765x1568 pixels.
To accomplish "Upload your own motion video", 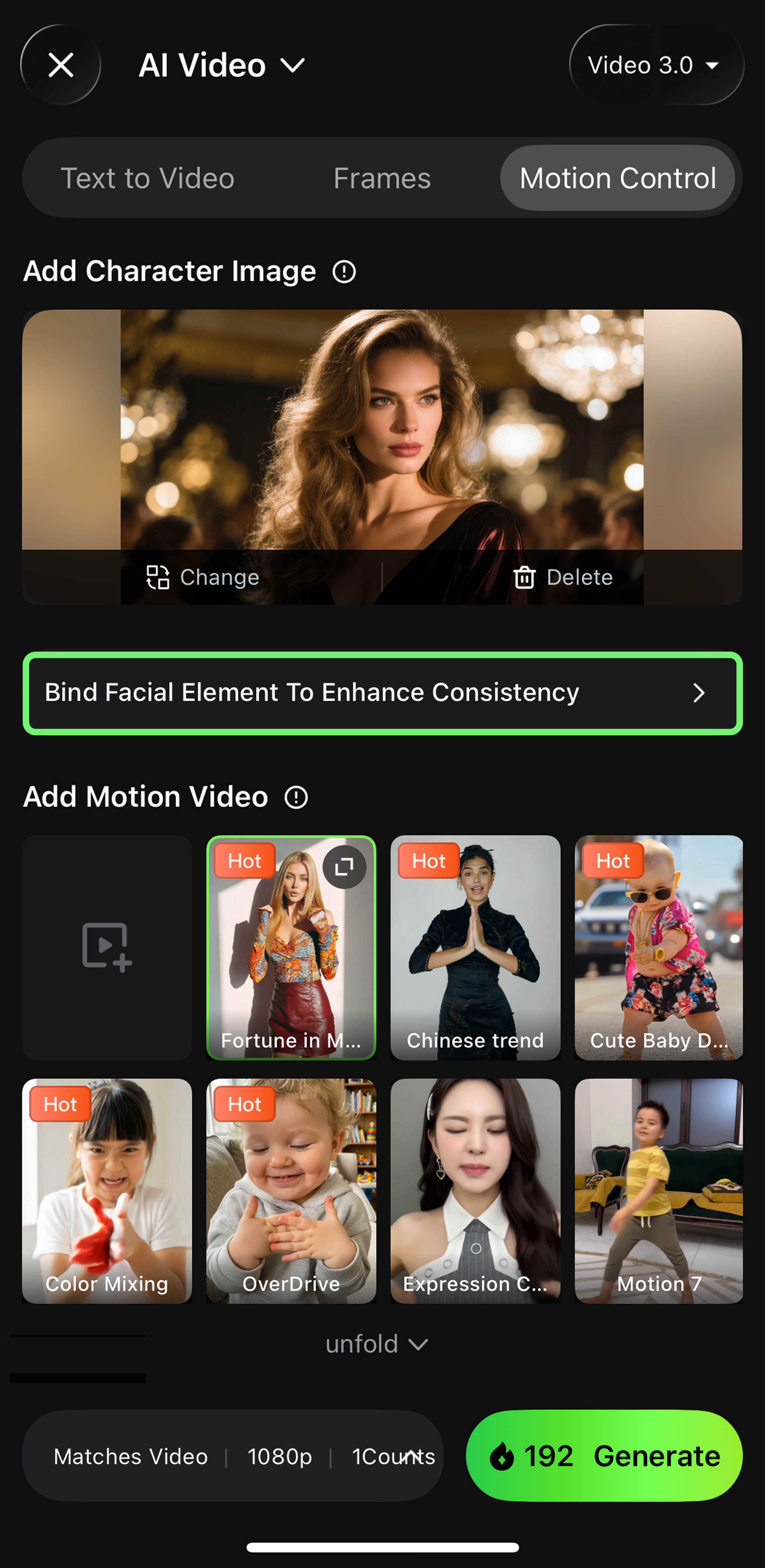I will [x=107, y=947].
